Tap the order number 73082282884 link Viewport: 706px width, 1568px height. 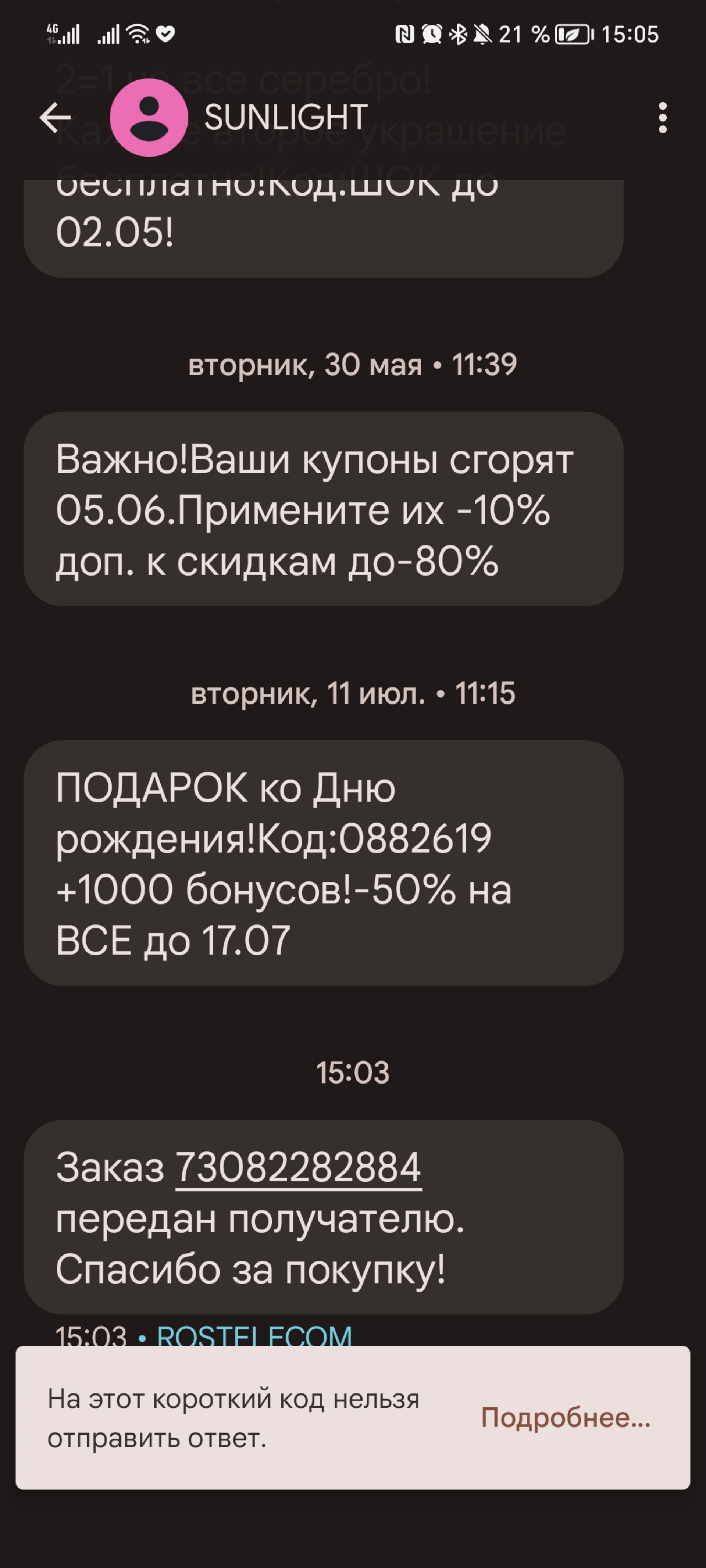[x=299, y=1167]
